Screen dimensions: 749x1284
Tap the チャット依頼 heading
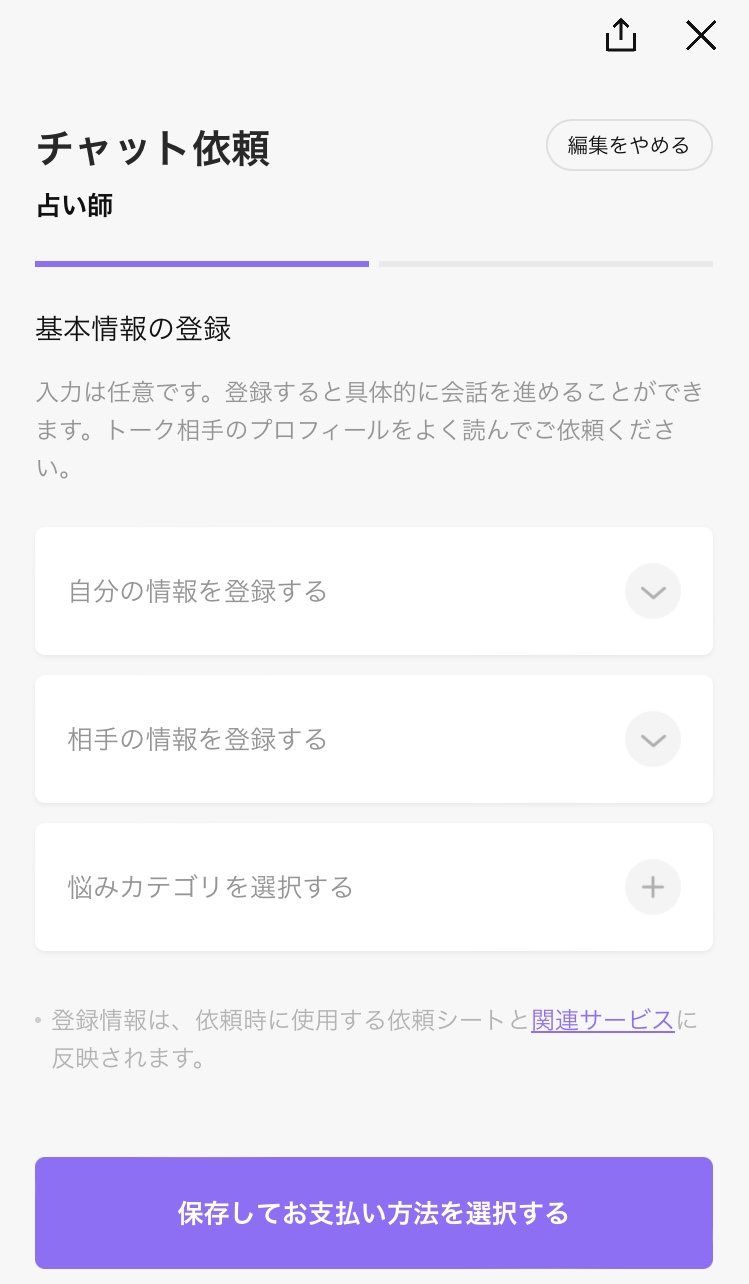pos(152,148)
